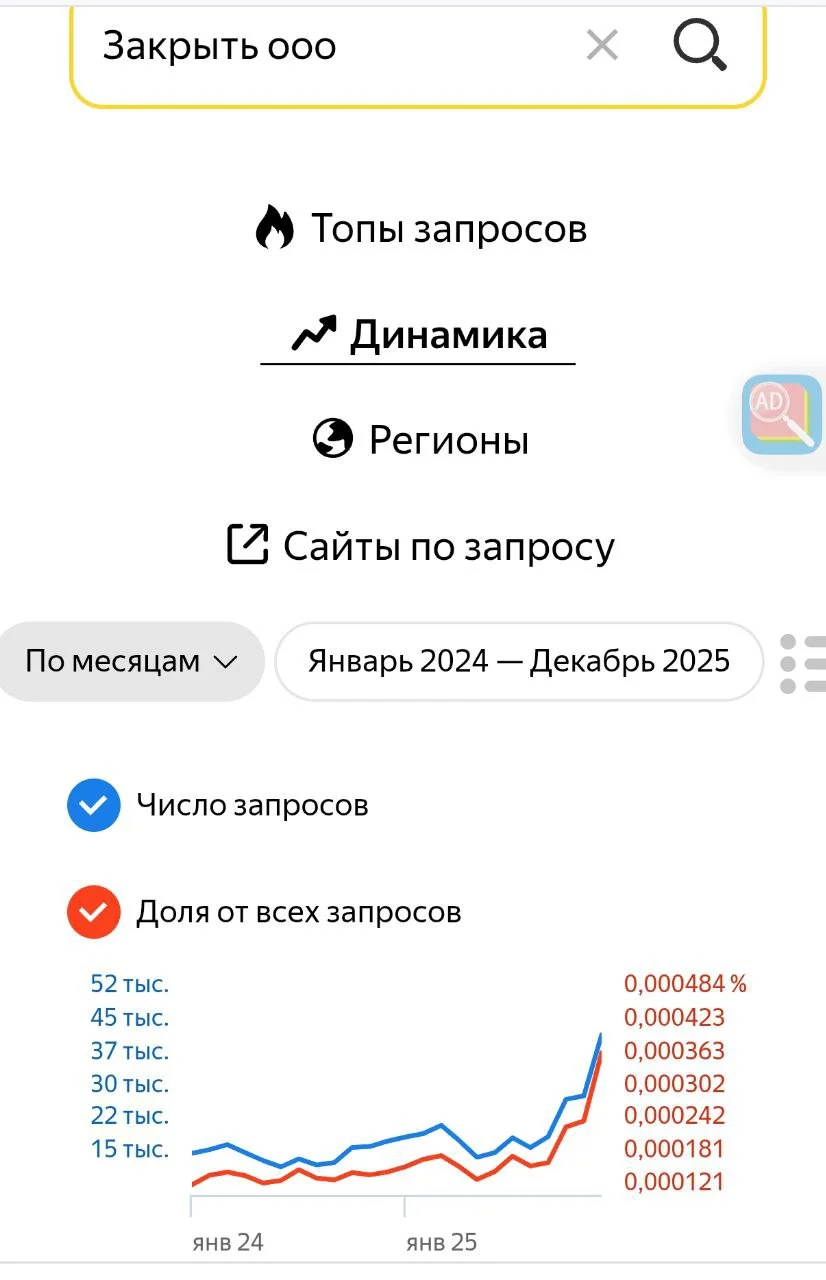
Task: Open Сайты по запросу link
Action: (x=421, y=546)
